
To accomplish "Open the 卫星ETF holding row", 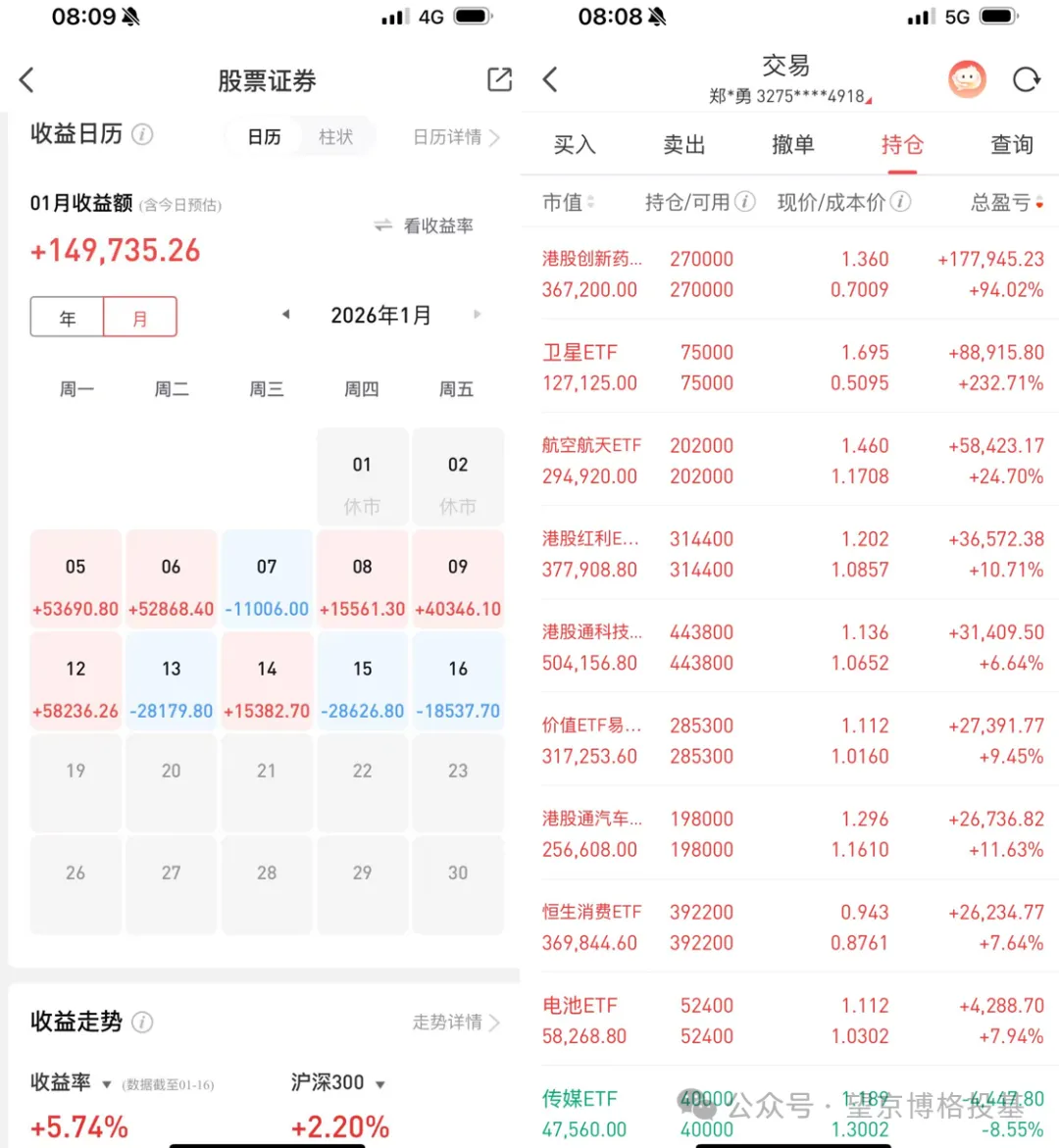I will (792, 368).
